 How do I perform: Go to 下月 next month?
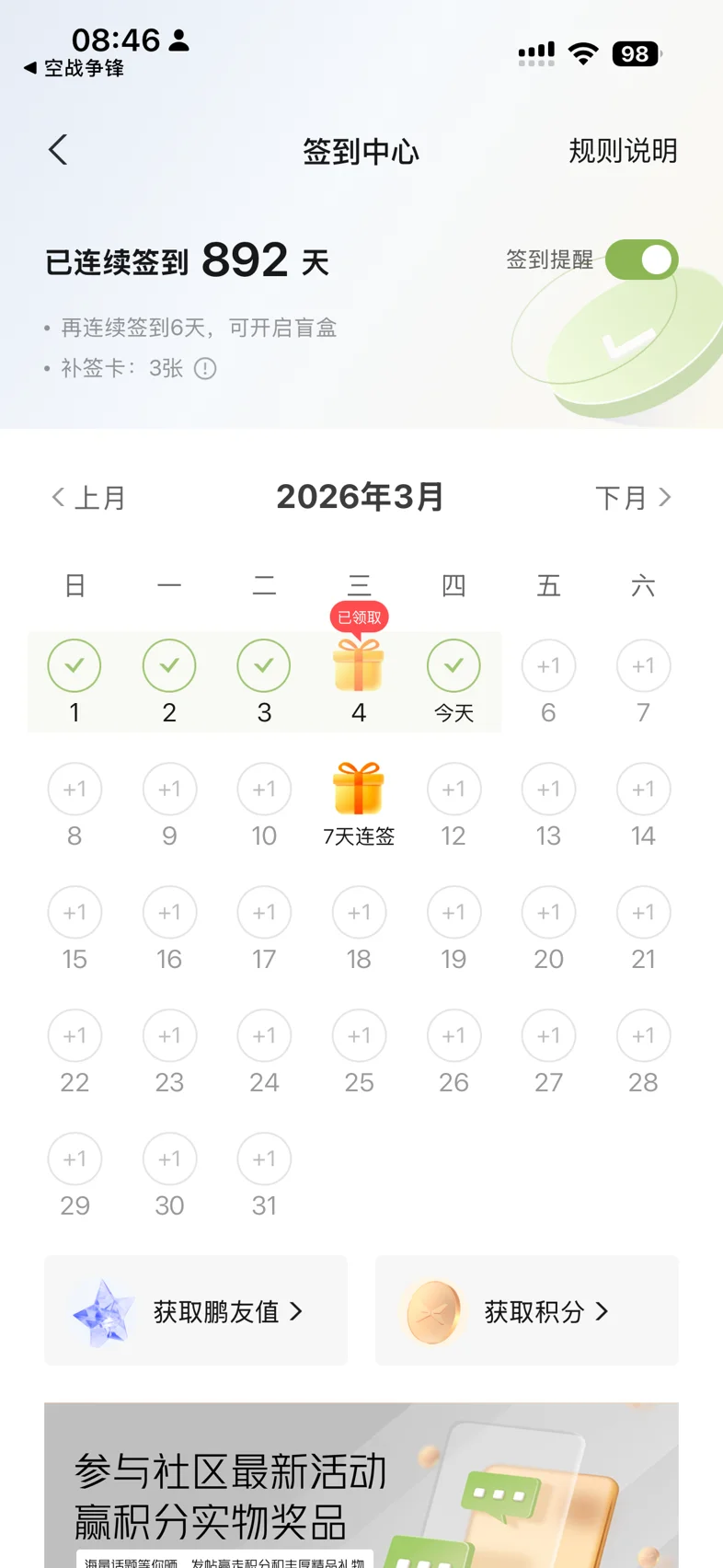click(633, 498)
